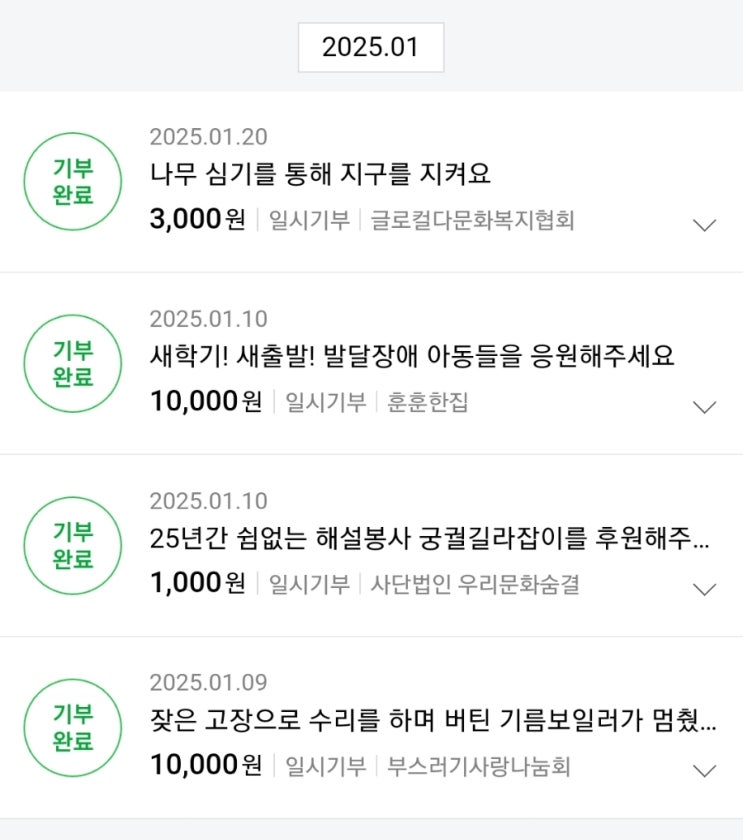Expand the 기름보일러 donation details

705,771
